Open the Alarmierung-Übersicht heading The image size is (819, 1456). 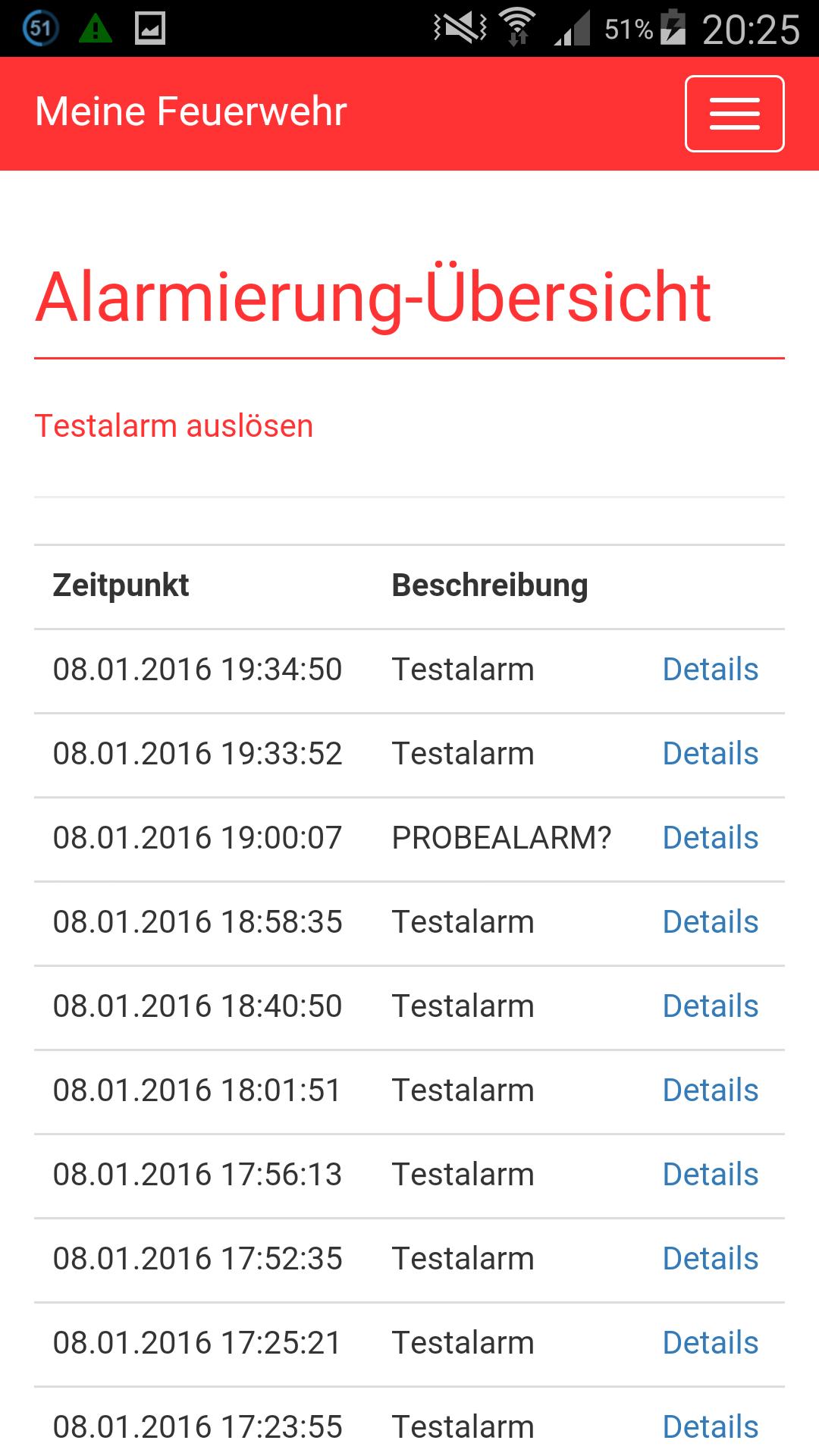pyautogui.click(x=373, y=297)
